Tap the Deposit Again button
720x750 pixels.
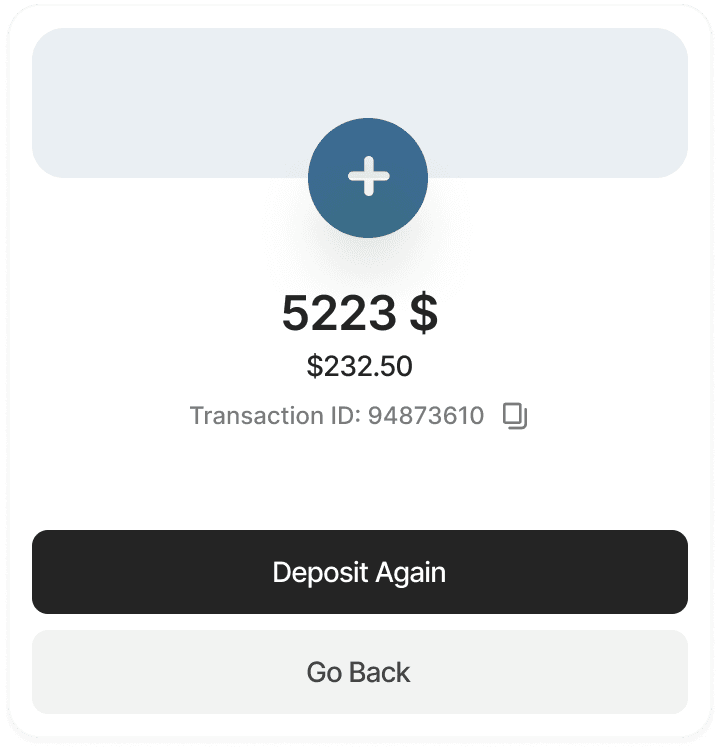pos(360,572)
